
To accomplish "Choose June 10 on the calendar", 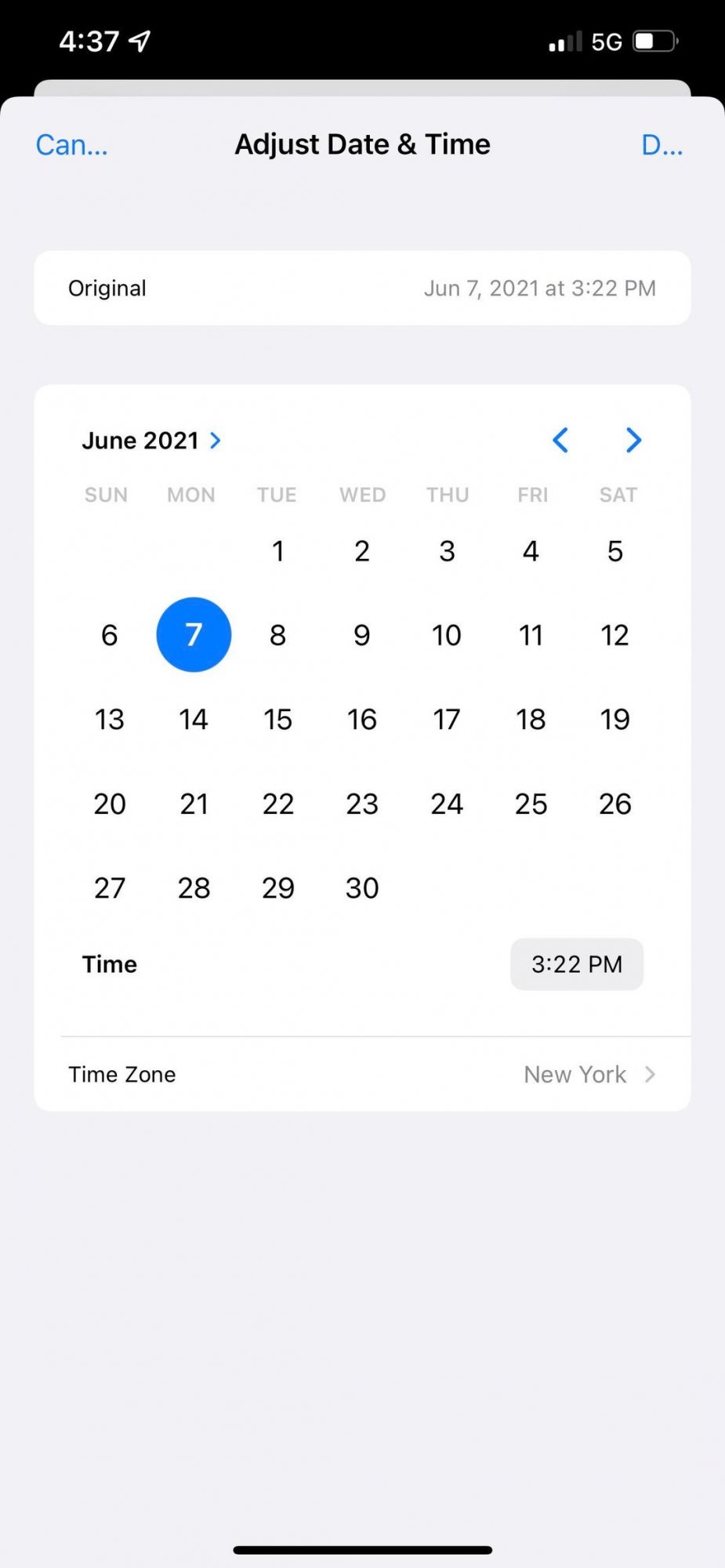I will (446, 635).
